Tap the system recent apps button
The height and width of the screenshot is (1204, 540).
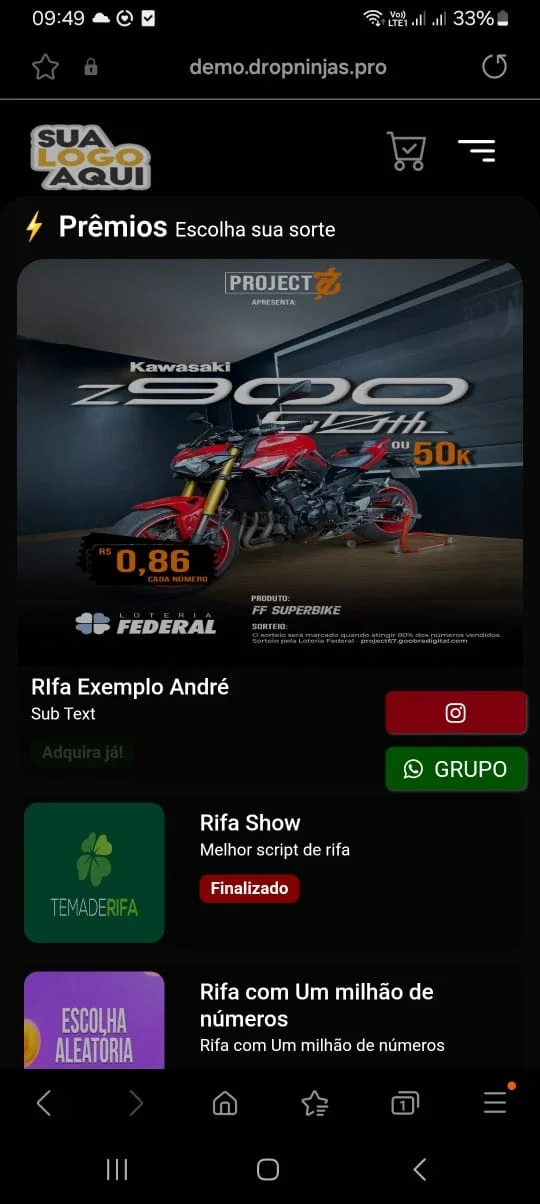117,1169
